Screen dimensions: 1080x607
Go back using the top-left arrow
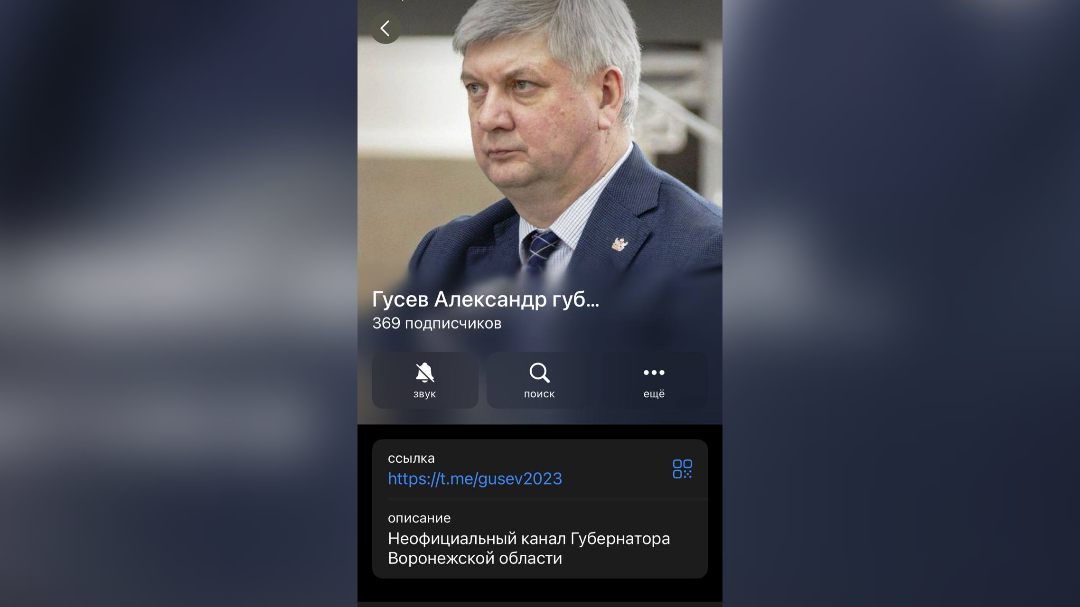click(385, 29)
